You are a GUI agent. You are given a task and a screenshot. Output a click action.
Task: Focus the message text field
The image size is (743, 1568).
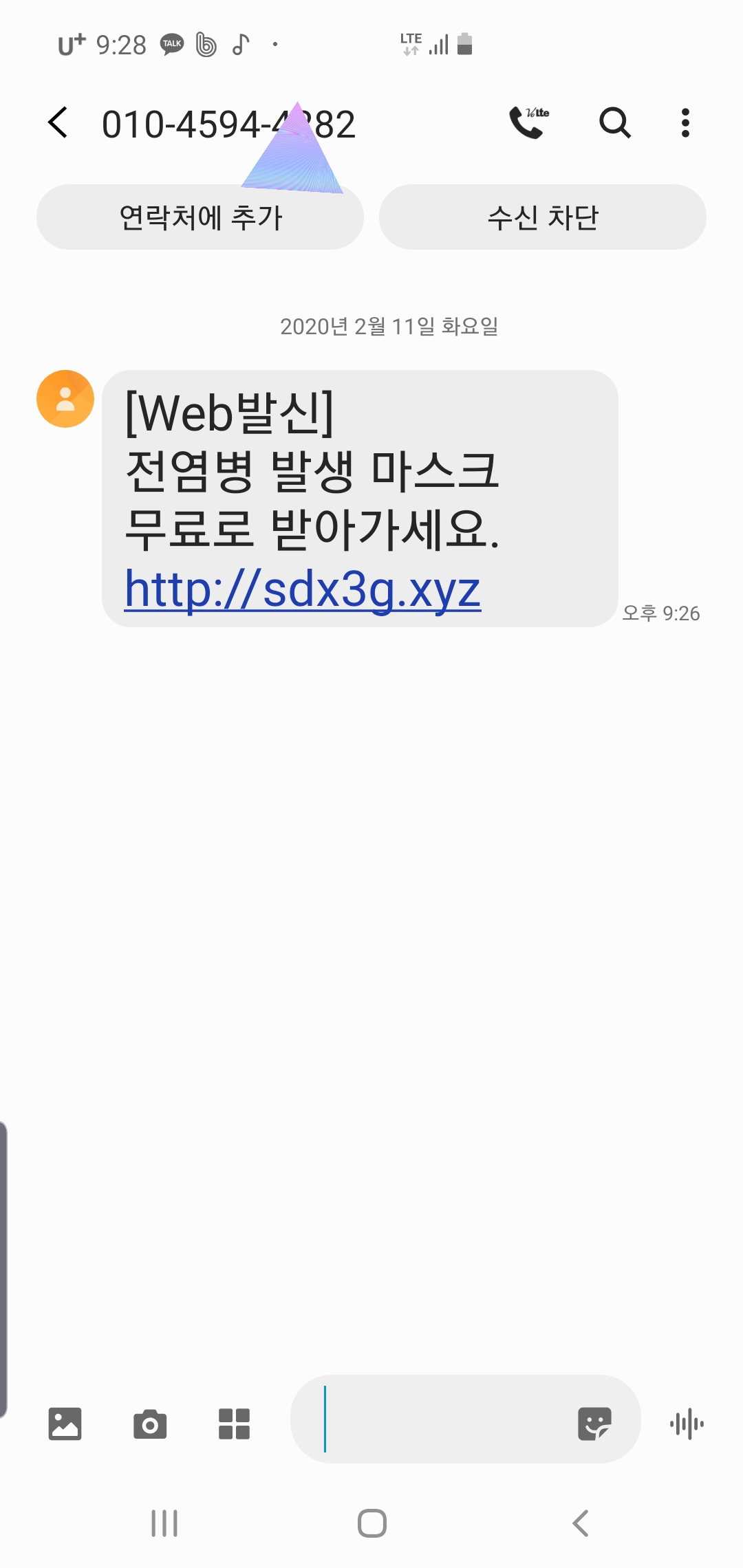440,1419
